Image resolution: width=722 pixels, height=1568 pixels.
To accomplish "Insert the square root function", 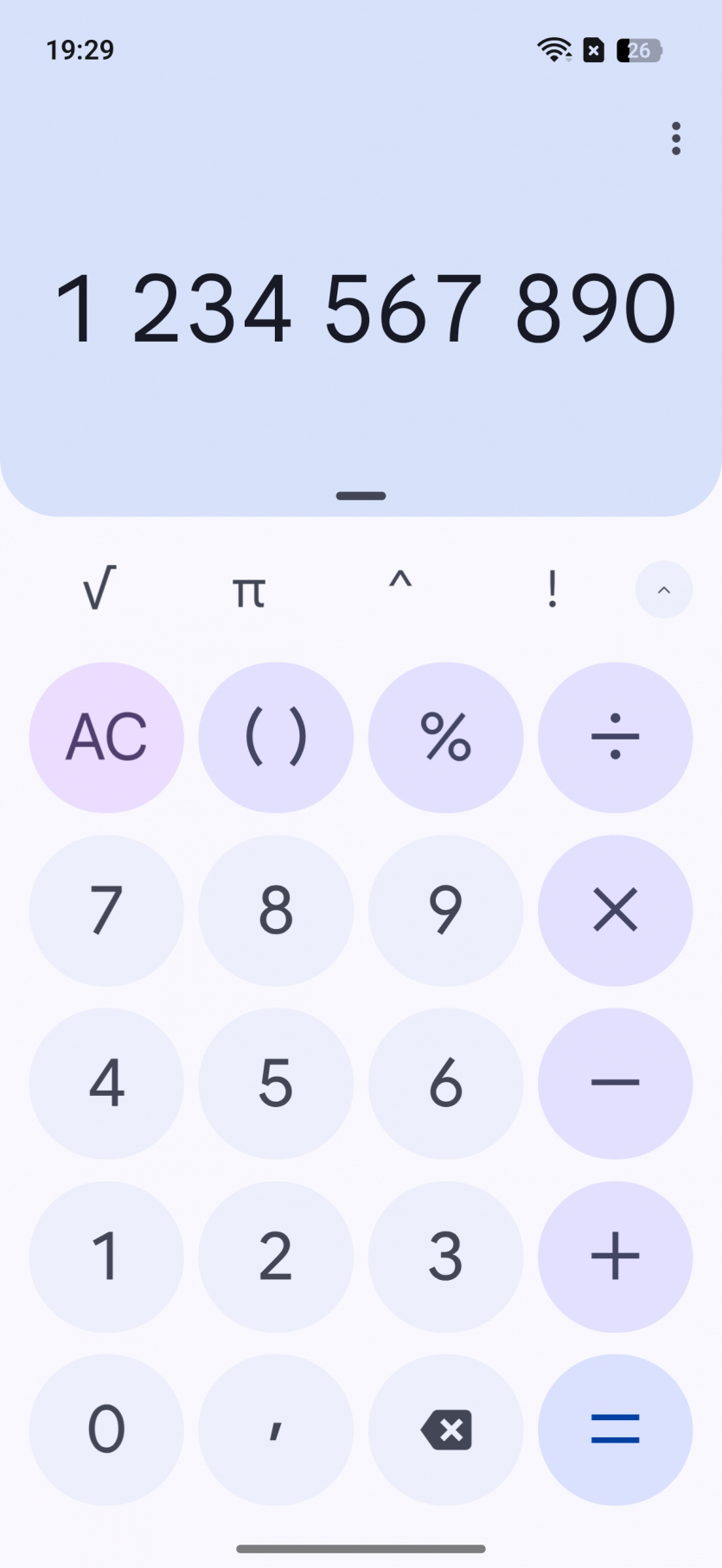I will pos(99,590).
